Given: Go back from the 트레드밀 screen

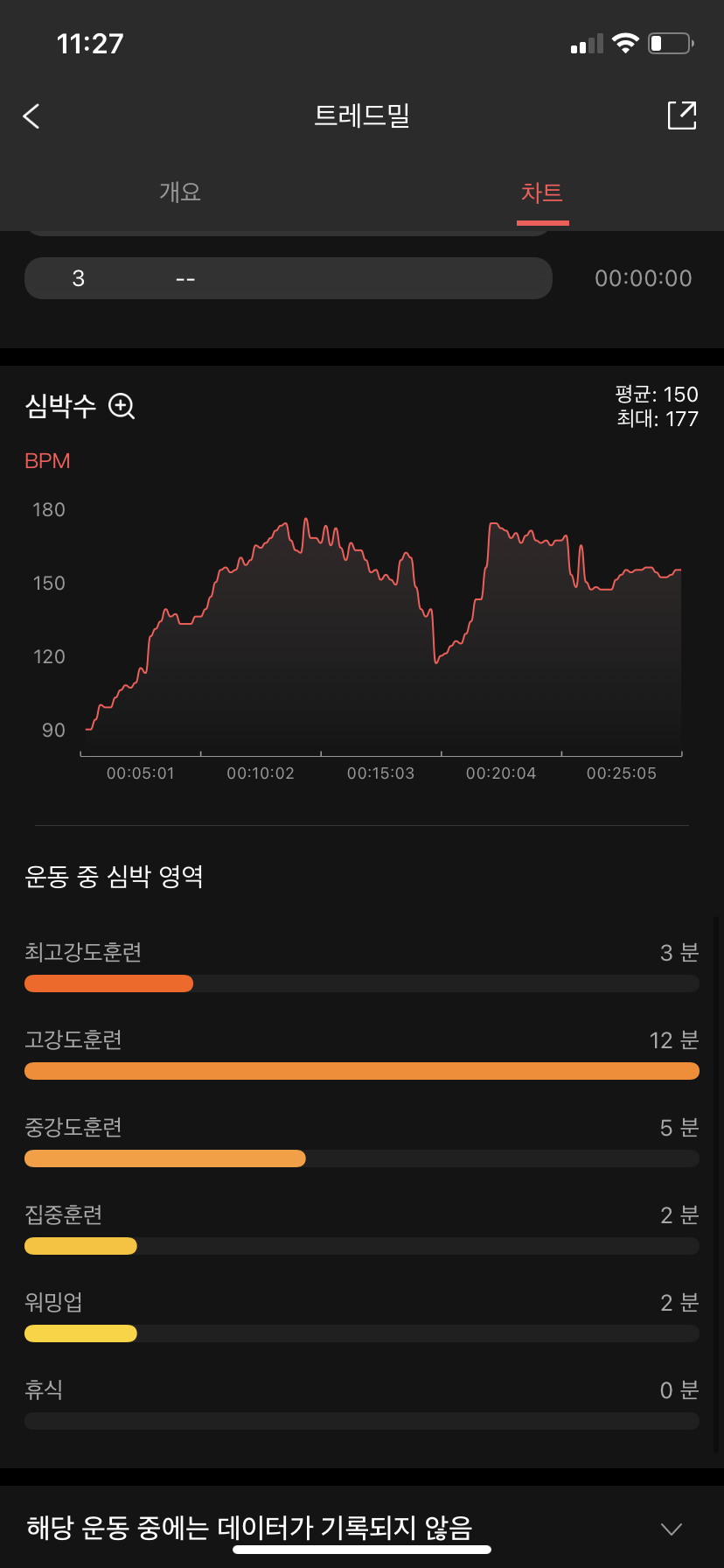Looking at the screenshot, I should [31, 116].
